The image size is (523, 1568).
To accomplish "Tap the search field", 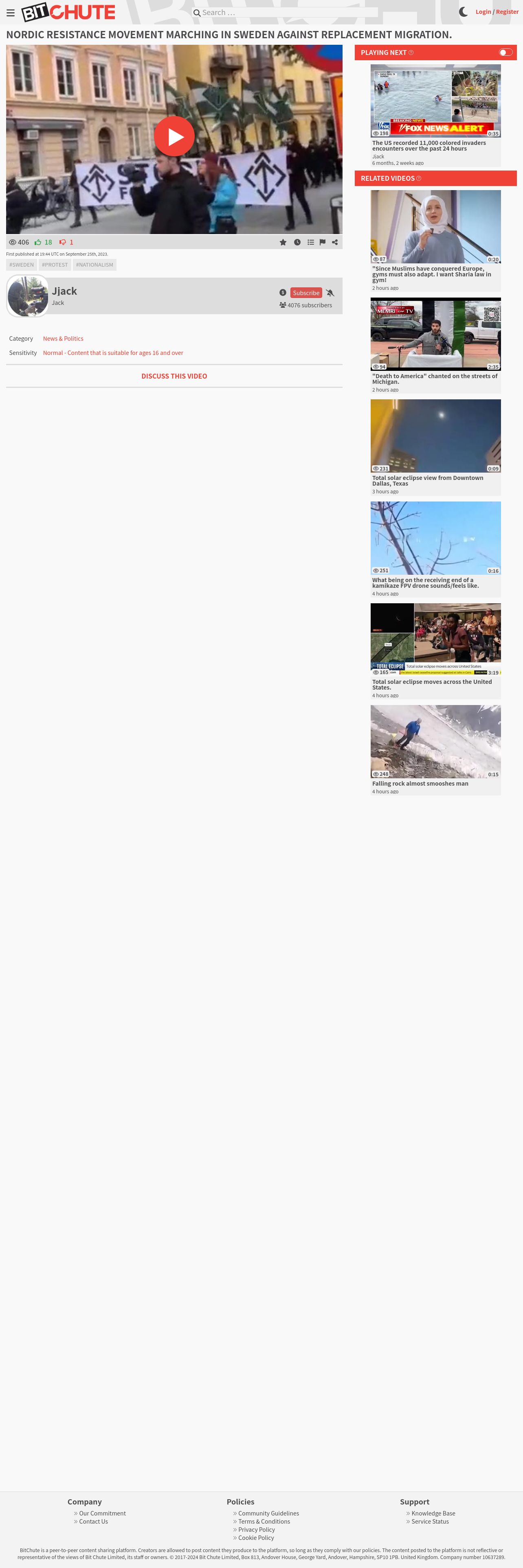I will [x=286, y=12].
